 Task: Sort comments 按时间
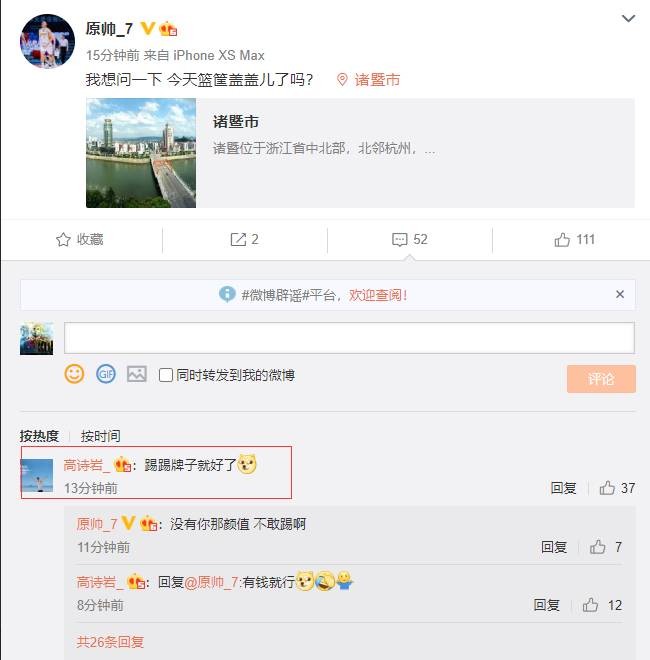pos(101,436)
